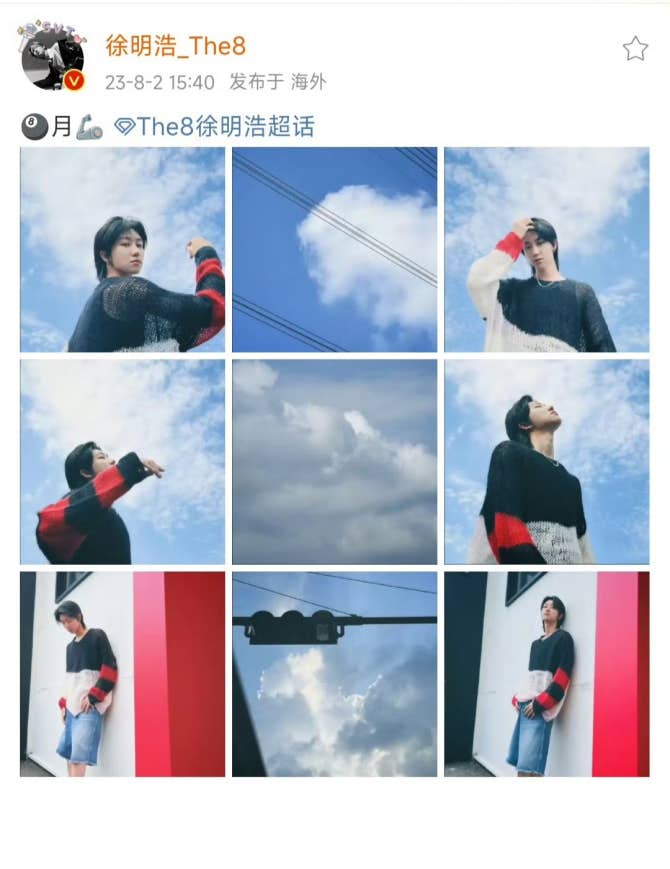The height and width of the screenshot is (869, 670).
Task: Open 徐明浩_The8's profile avatar
Action: (x=52, y=58)
